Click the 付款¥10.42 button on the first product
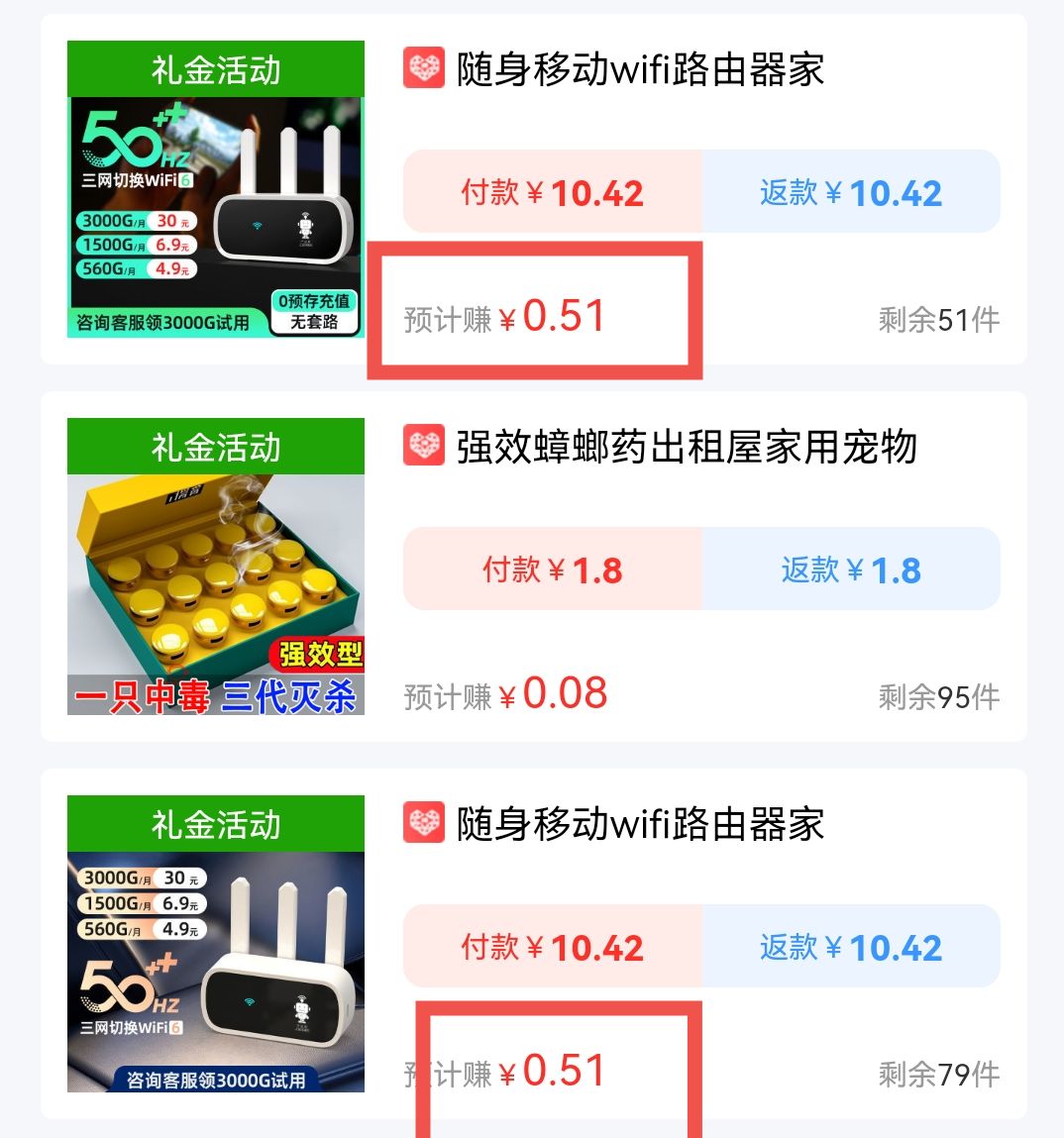1064x1138 pixels. point(552,192)
